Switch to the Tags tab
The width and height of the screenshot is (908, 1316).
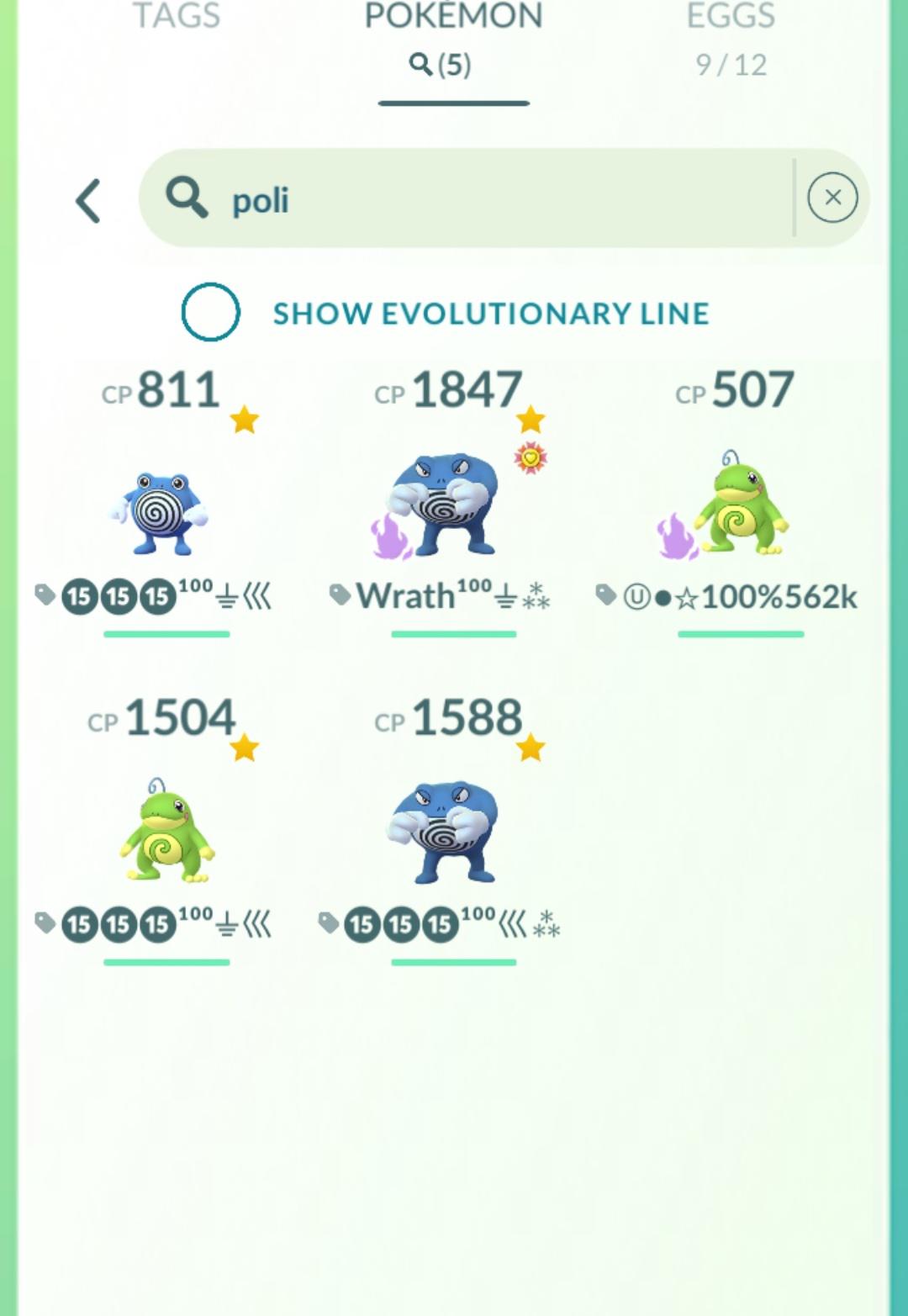pyautogui.click(x=177, y=17)
